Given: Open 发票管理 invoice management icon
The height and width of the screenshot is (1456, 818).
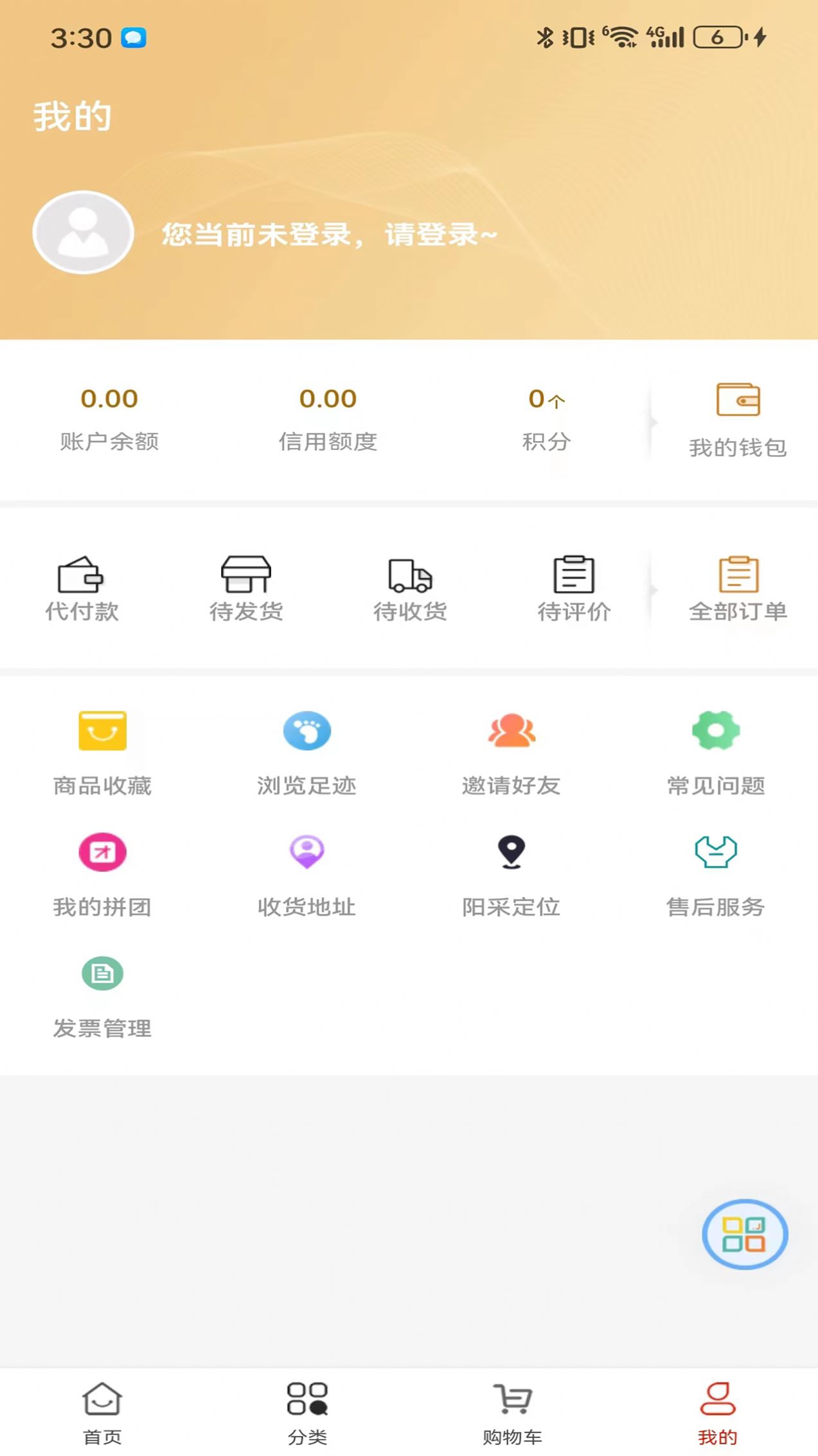Looking at the screenshot, I should tap(102, 974).
